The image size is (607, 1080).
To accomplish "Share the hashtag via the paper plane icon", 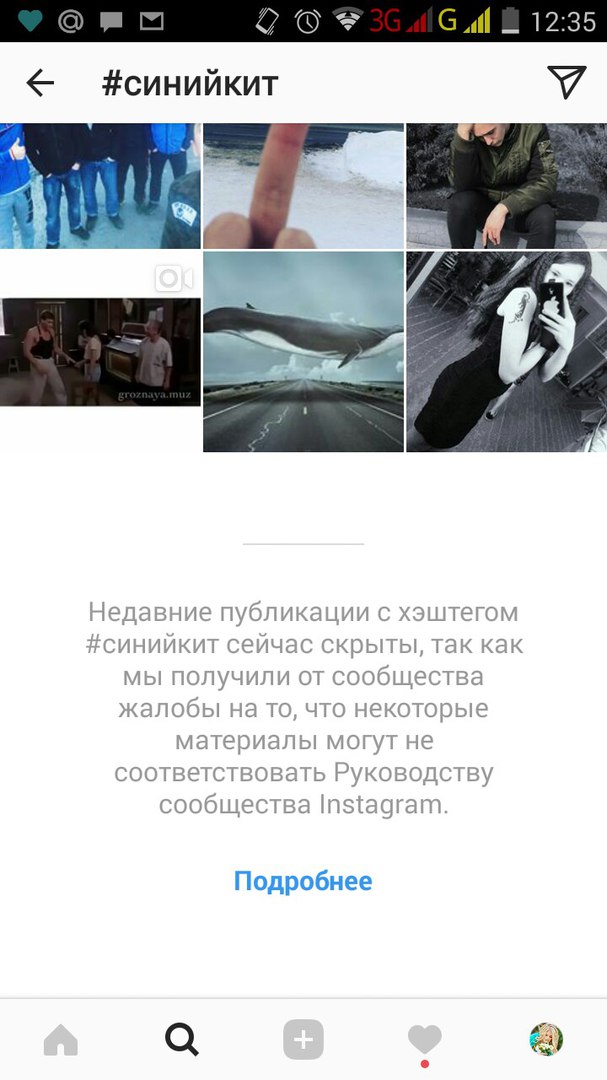I will coord(566,82).
